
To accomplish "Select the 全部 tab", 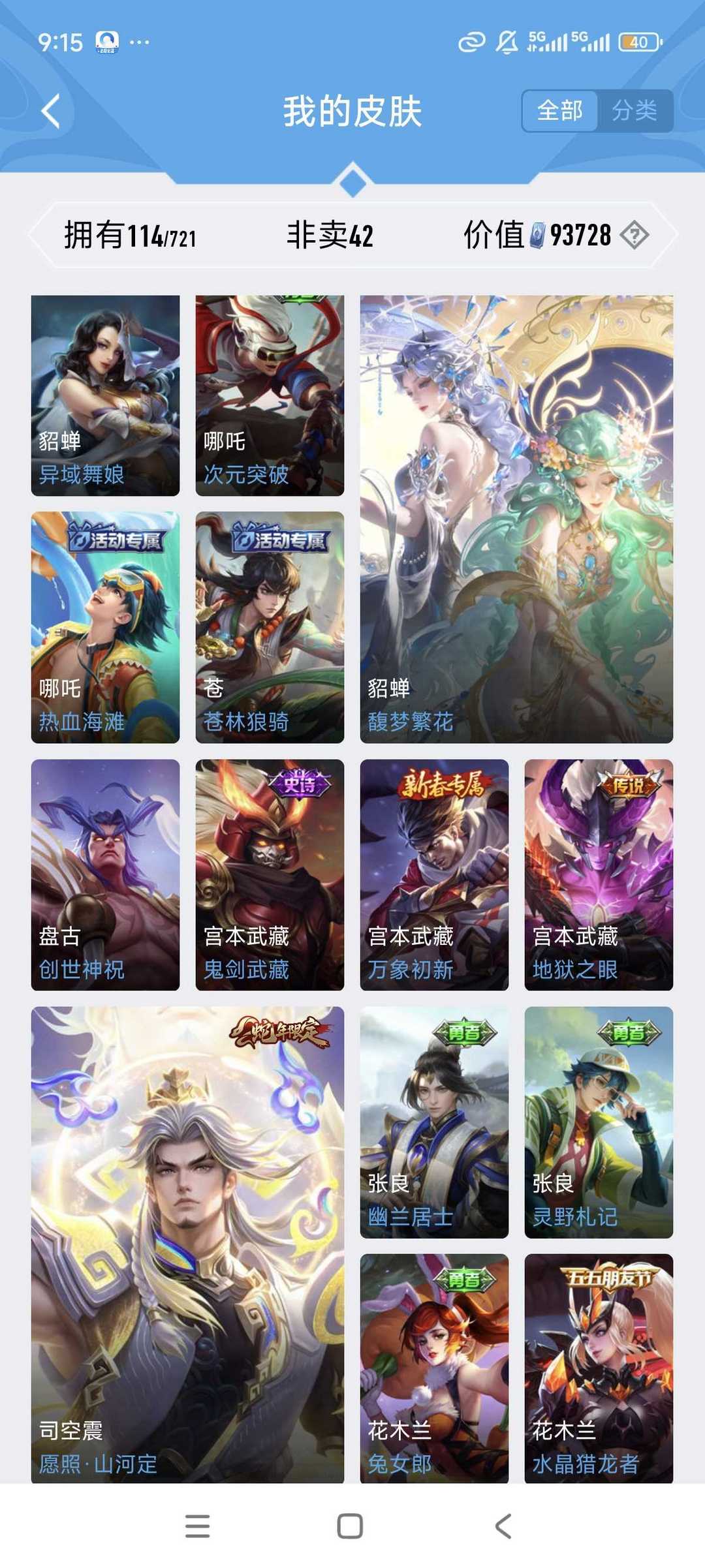I will [559, 110].
